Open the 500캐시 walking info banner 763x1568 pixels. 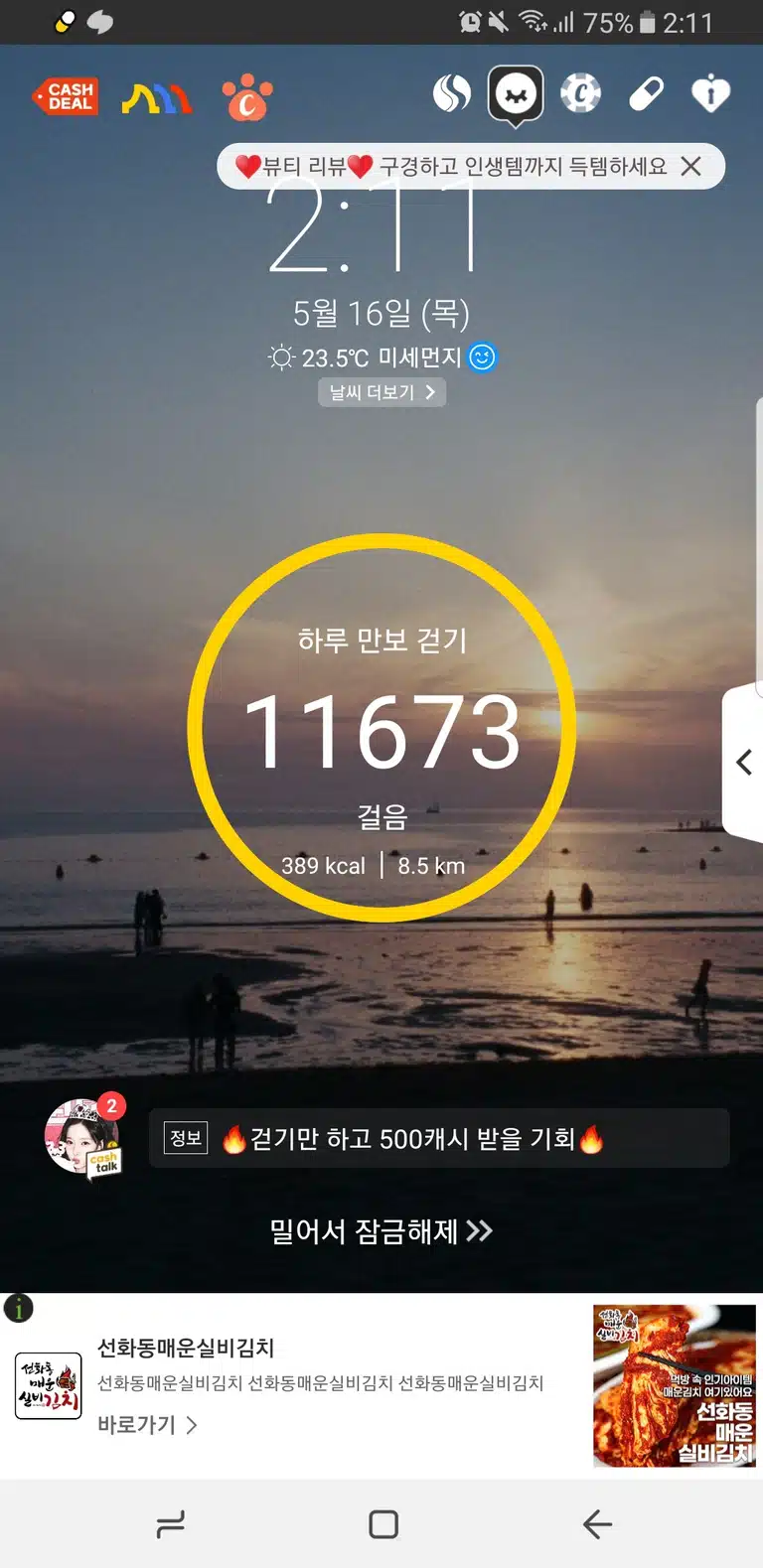click(x=439, y=1138)
